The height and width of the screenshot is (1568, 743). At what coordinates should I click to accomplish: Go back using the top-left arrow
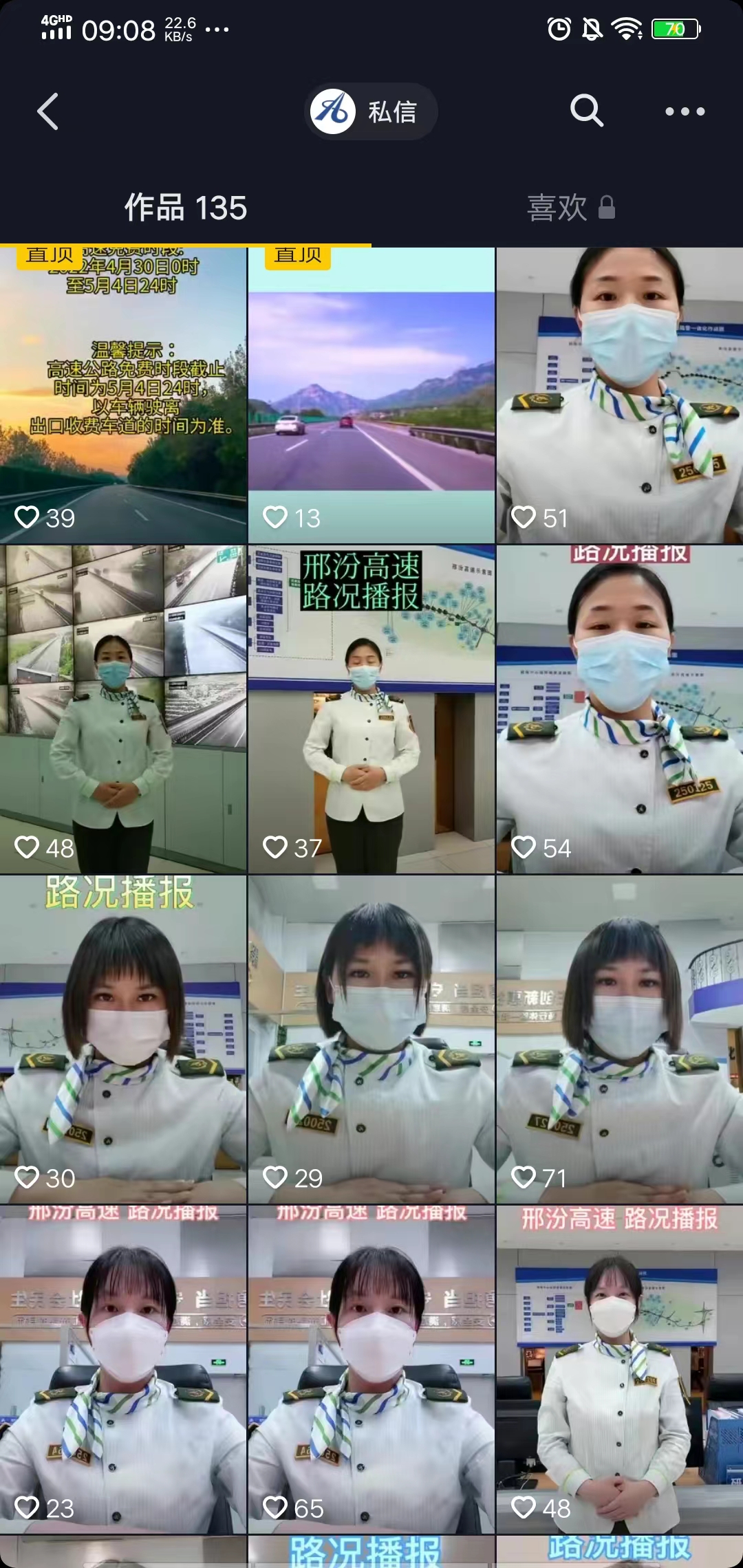[47, 111]
